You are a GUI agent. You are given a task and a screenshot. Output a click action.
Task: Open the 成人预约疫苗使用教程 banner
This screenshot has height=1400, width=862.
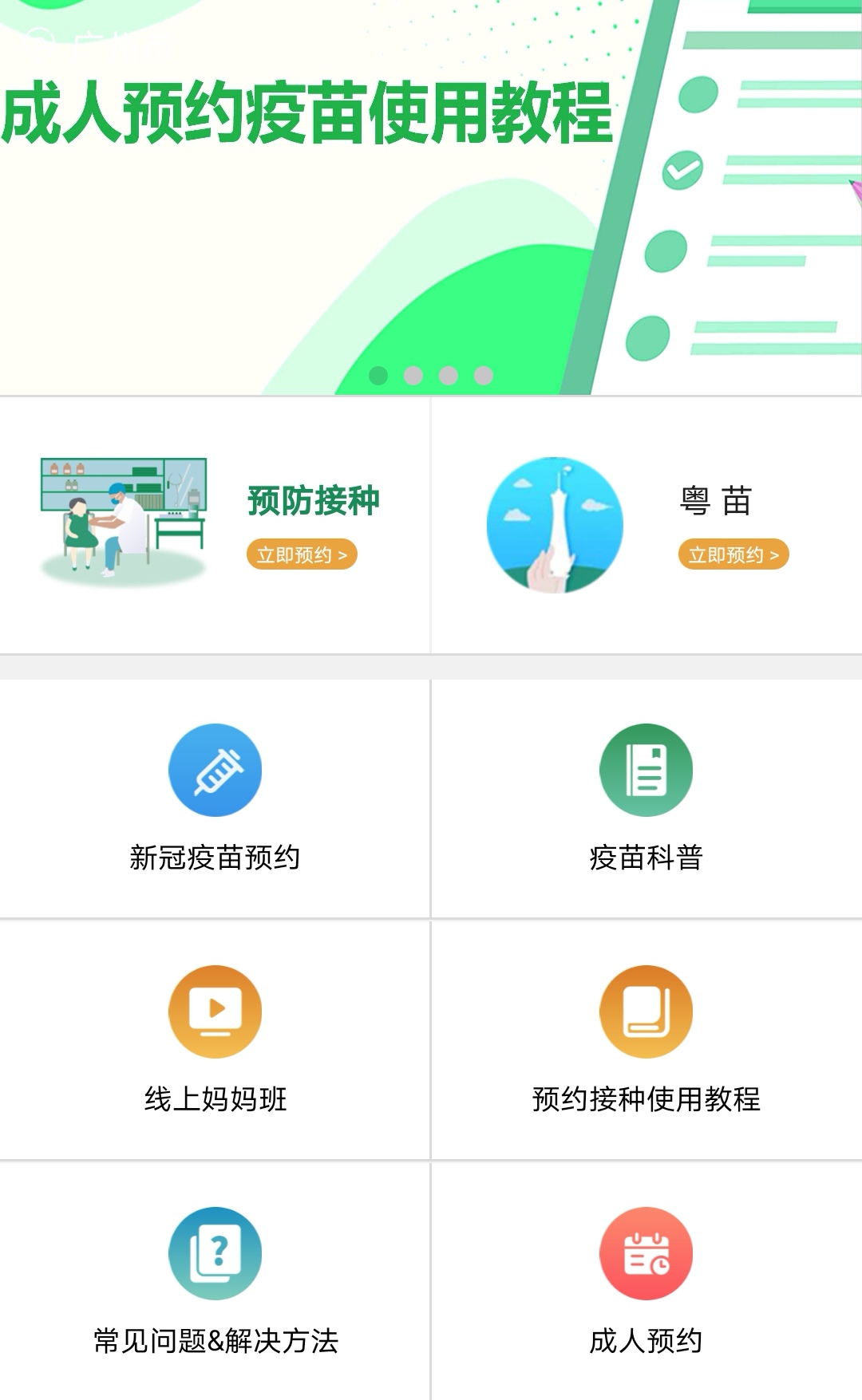[431, 199]
